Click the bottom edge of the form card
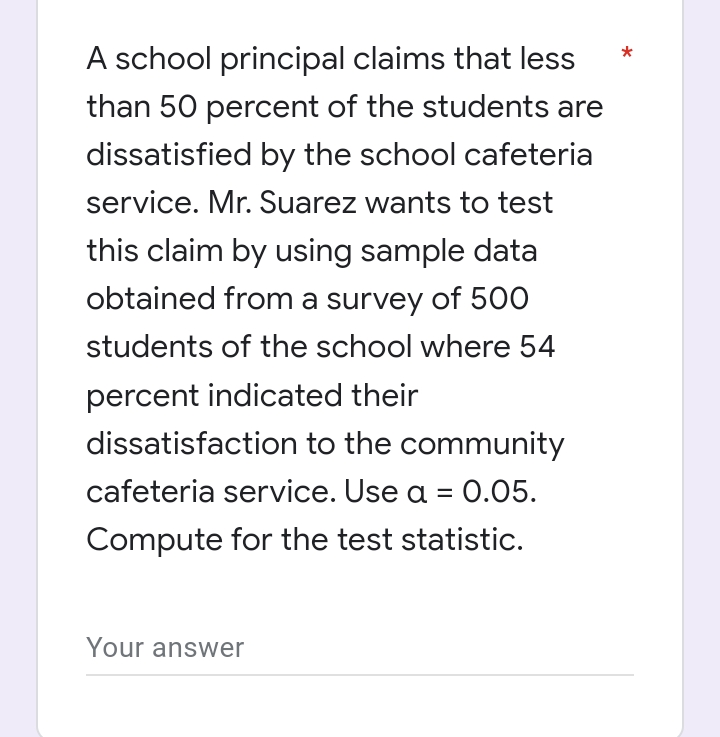 point(360,730)
